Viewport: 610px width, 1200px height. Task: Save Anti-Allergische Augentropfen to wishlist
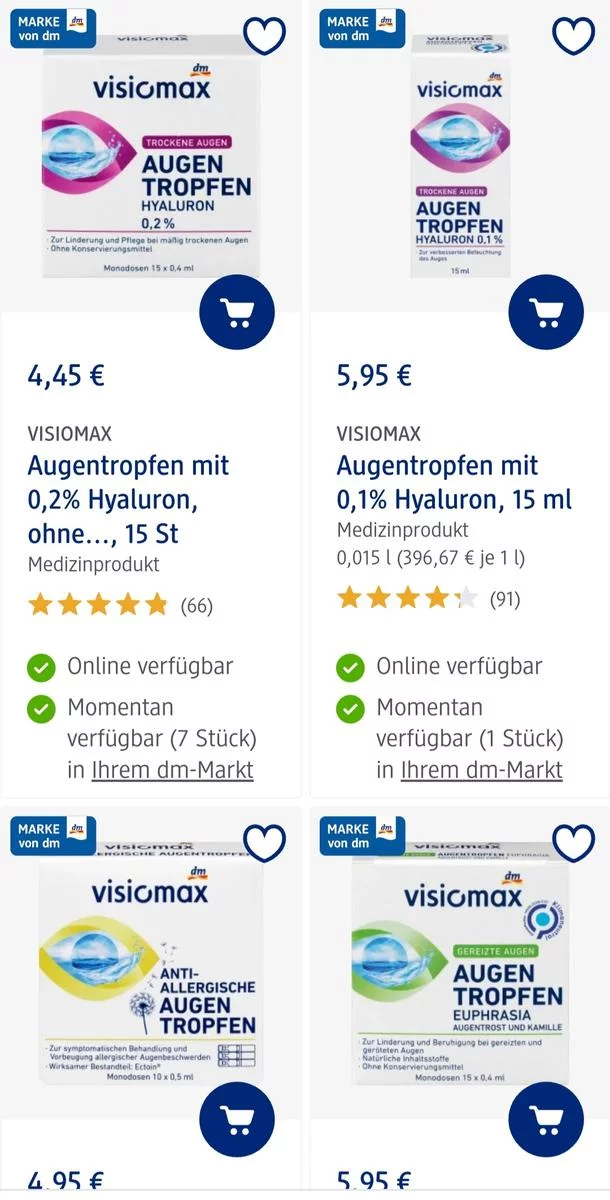265,843
